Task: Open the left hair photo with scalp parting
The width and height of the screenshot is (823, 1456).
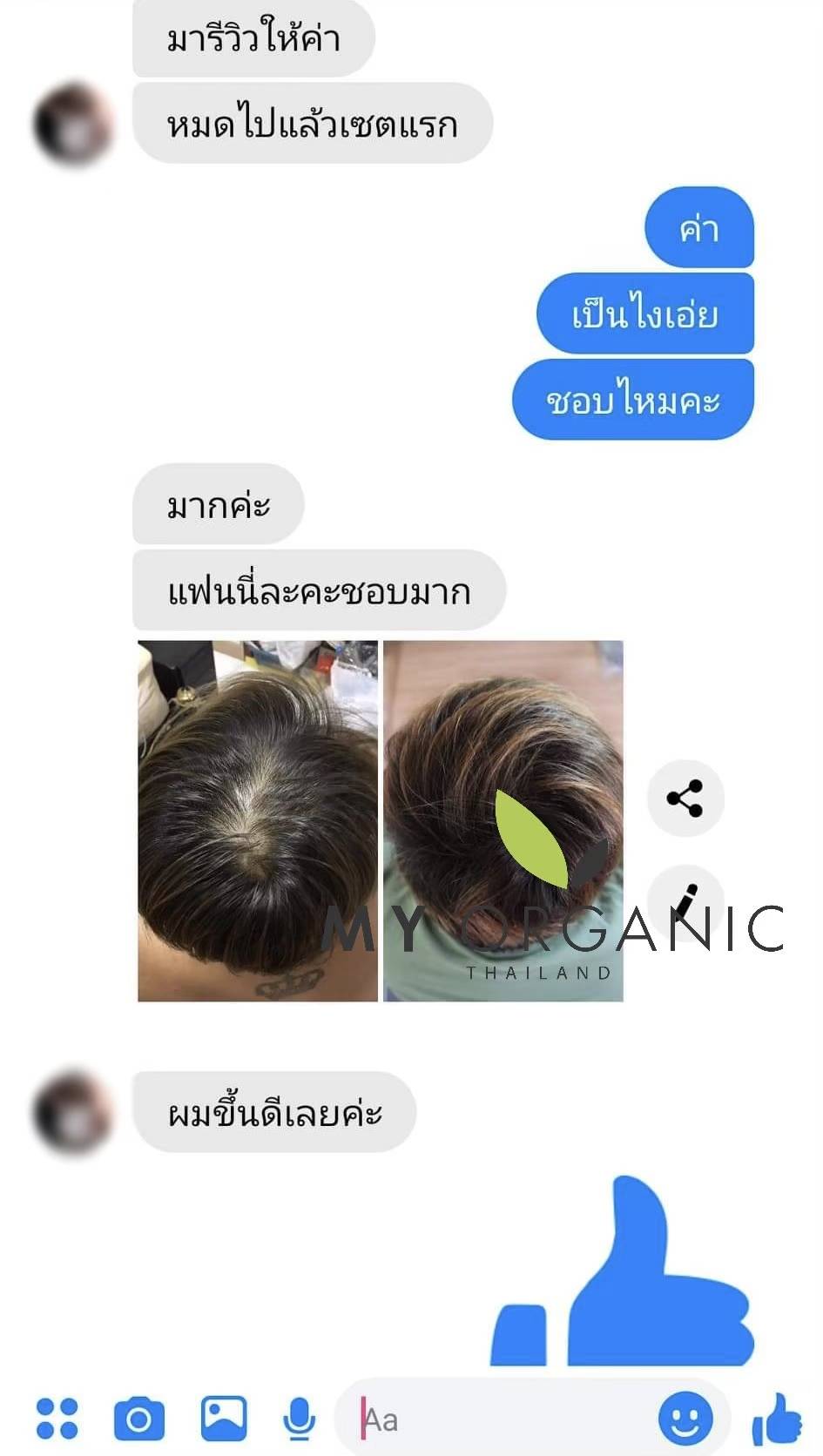Action: click(258, 821)
